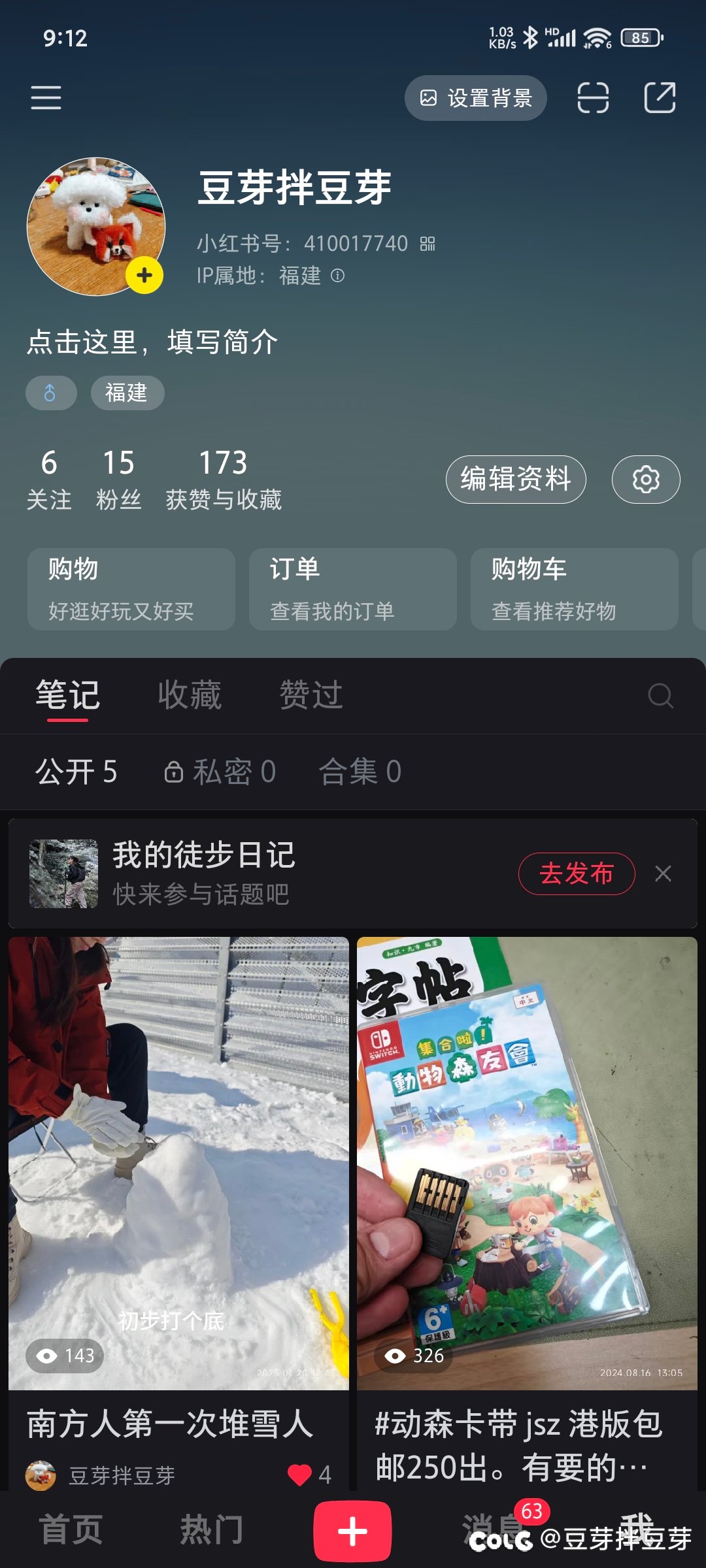Switch to the 收藏 tab
The image size is (706, 1568).
pos(190,695)
